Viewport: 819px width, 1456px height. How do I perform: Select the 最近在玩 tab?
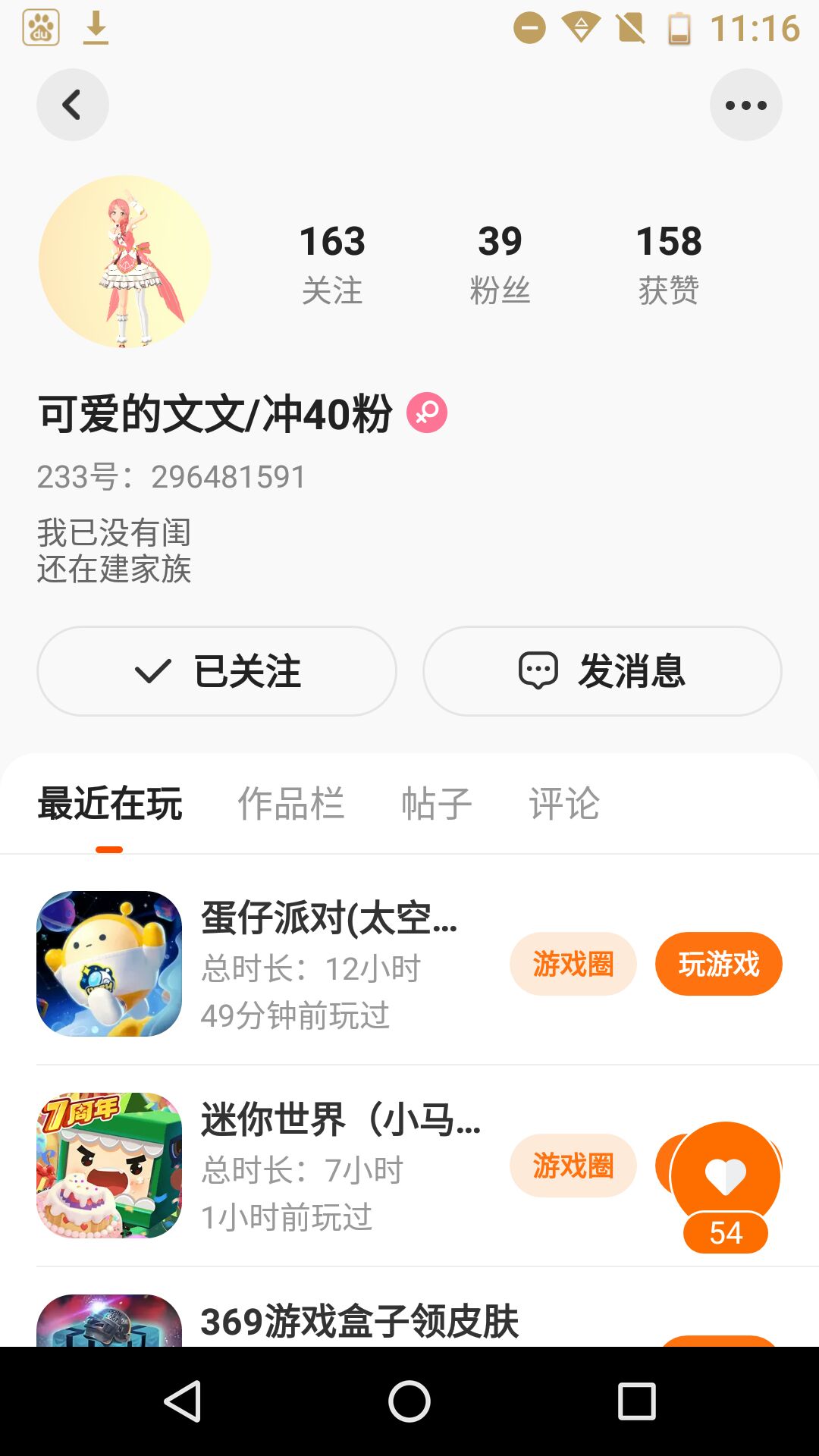point(110,804)
